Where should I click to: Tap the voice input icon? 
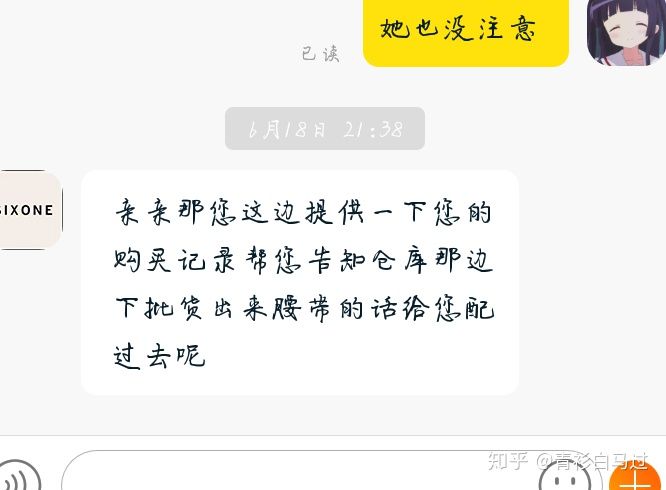click(18, 478)
